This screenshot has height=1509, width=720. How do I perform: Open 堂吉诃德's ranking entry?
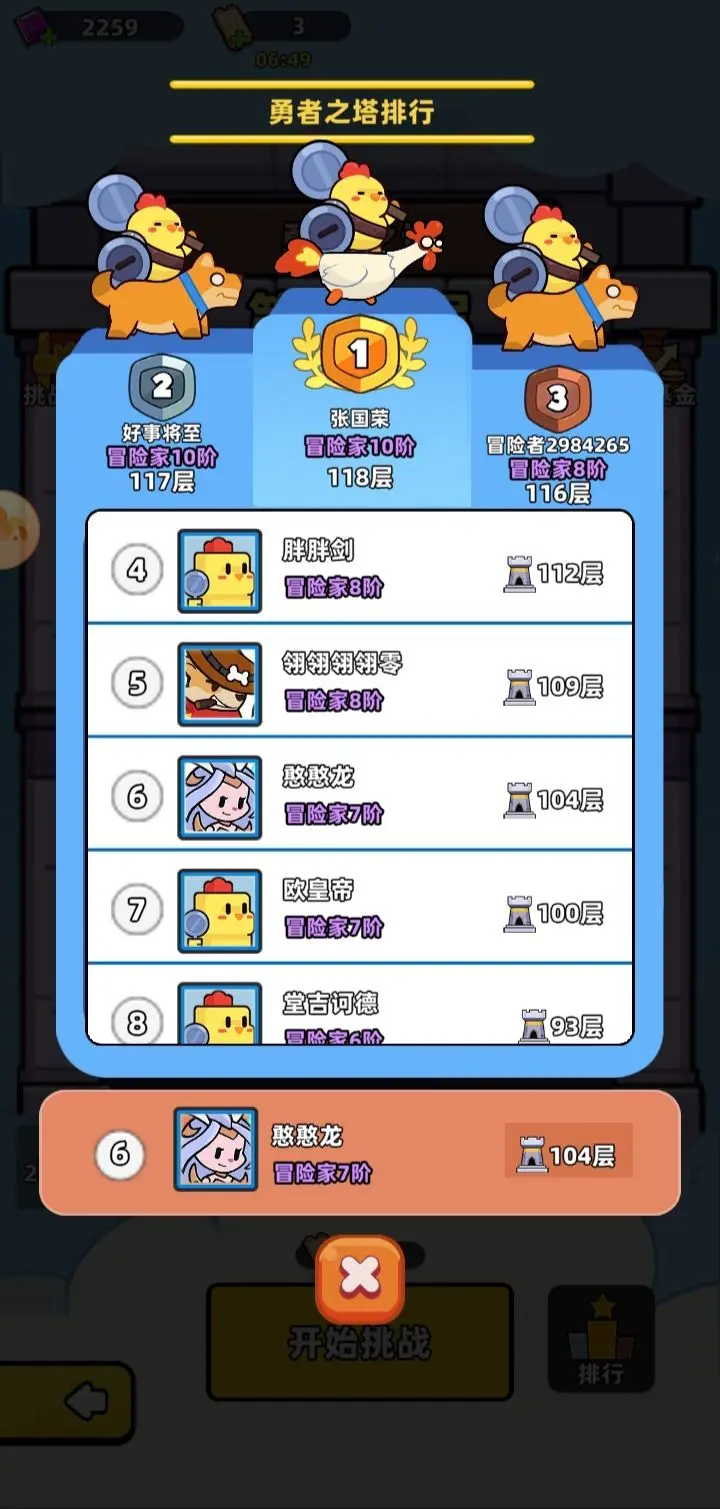(x=360, y=1012)
